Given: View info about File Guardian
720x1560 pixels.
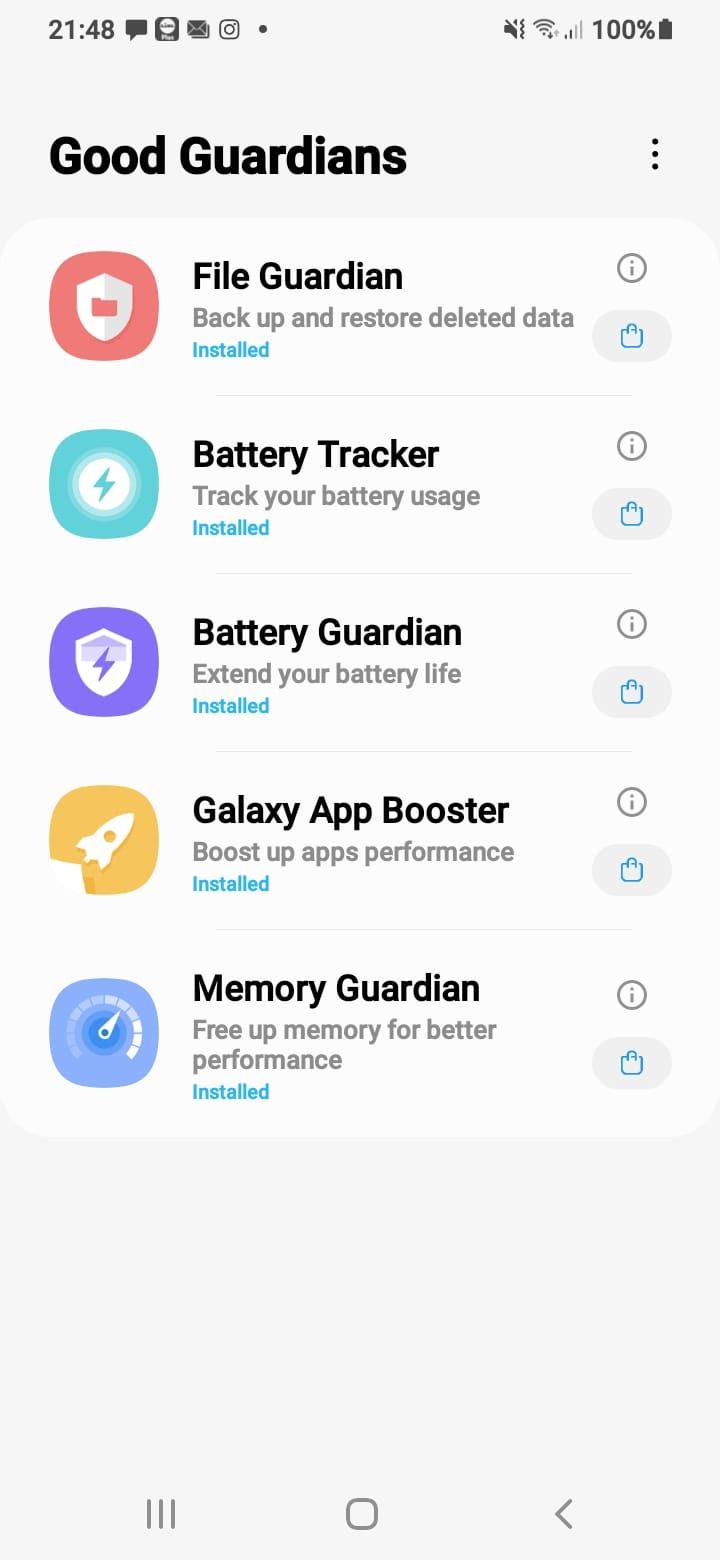Looking at the screenshot, I should point(631,268).
